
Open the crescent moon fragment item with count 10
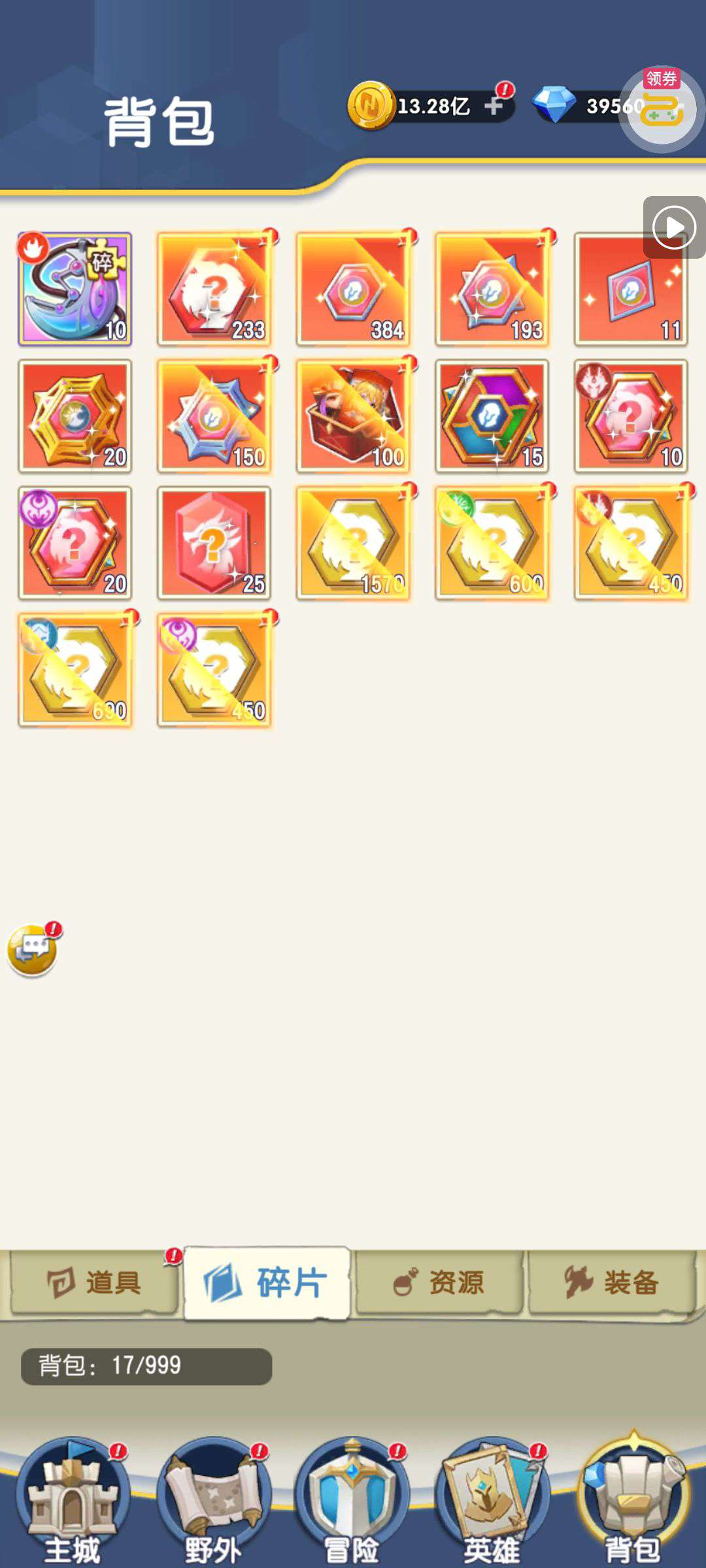75,289
